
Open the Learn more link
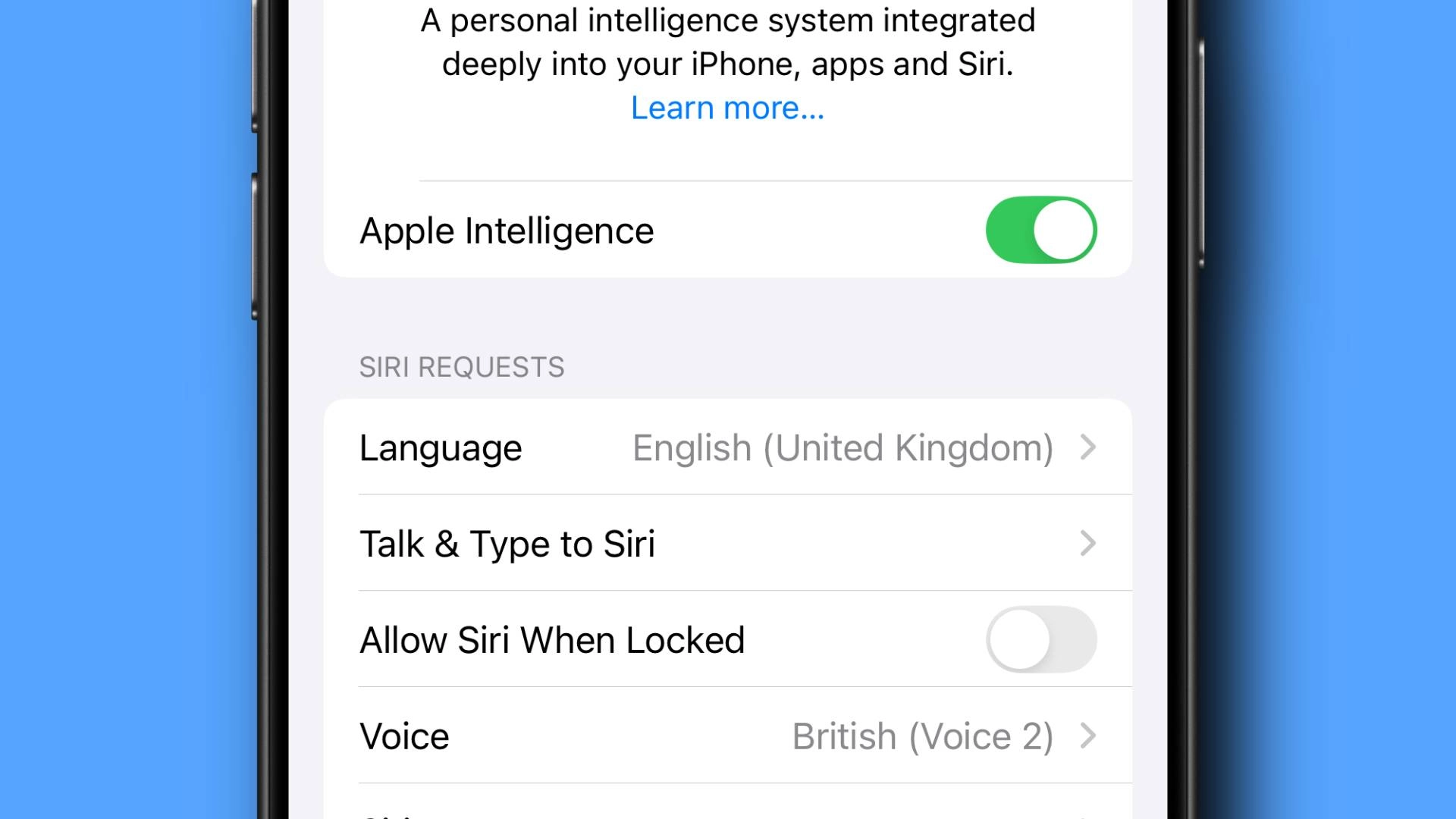click(726, 108)
